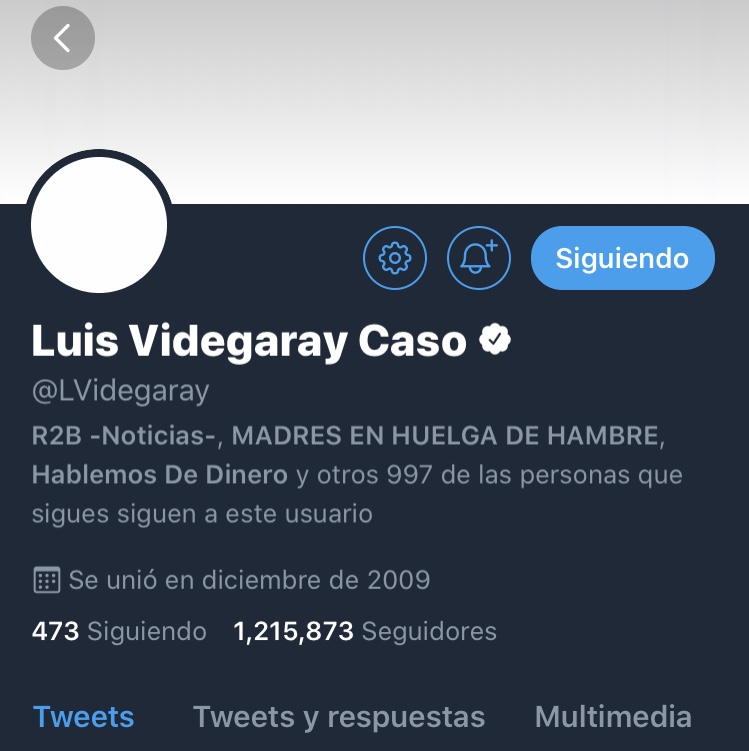The image size is (749, 751).
Task: Select the Tweets tab
Action: pyautogui.click(x=83, y=717)
